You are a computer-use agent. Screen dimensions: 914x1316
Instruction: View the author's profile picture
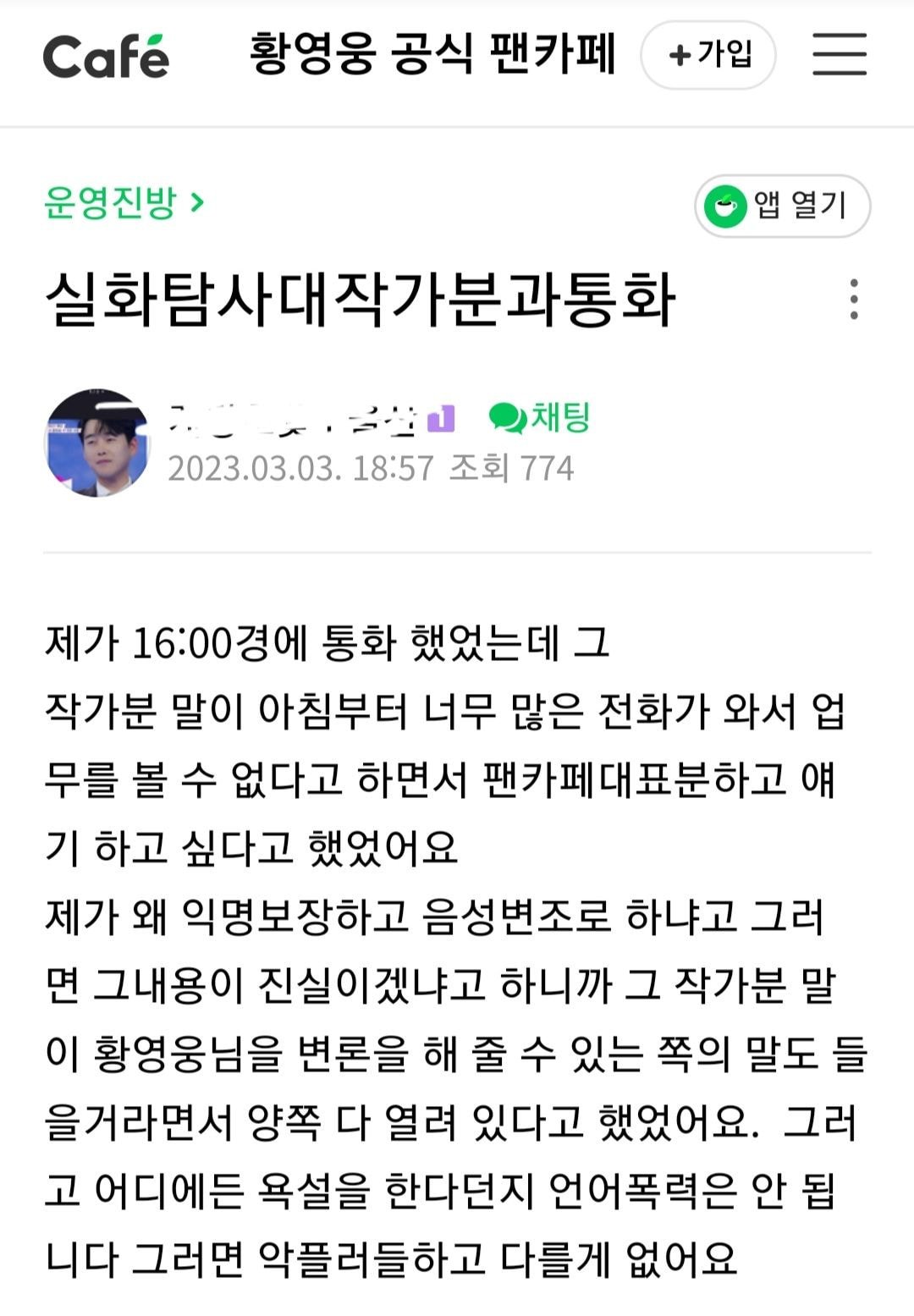coord(97,443)
